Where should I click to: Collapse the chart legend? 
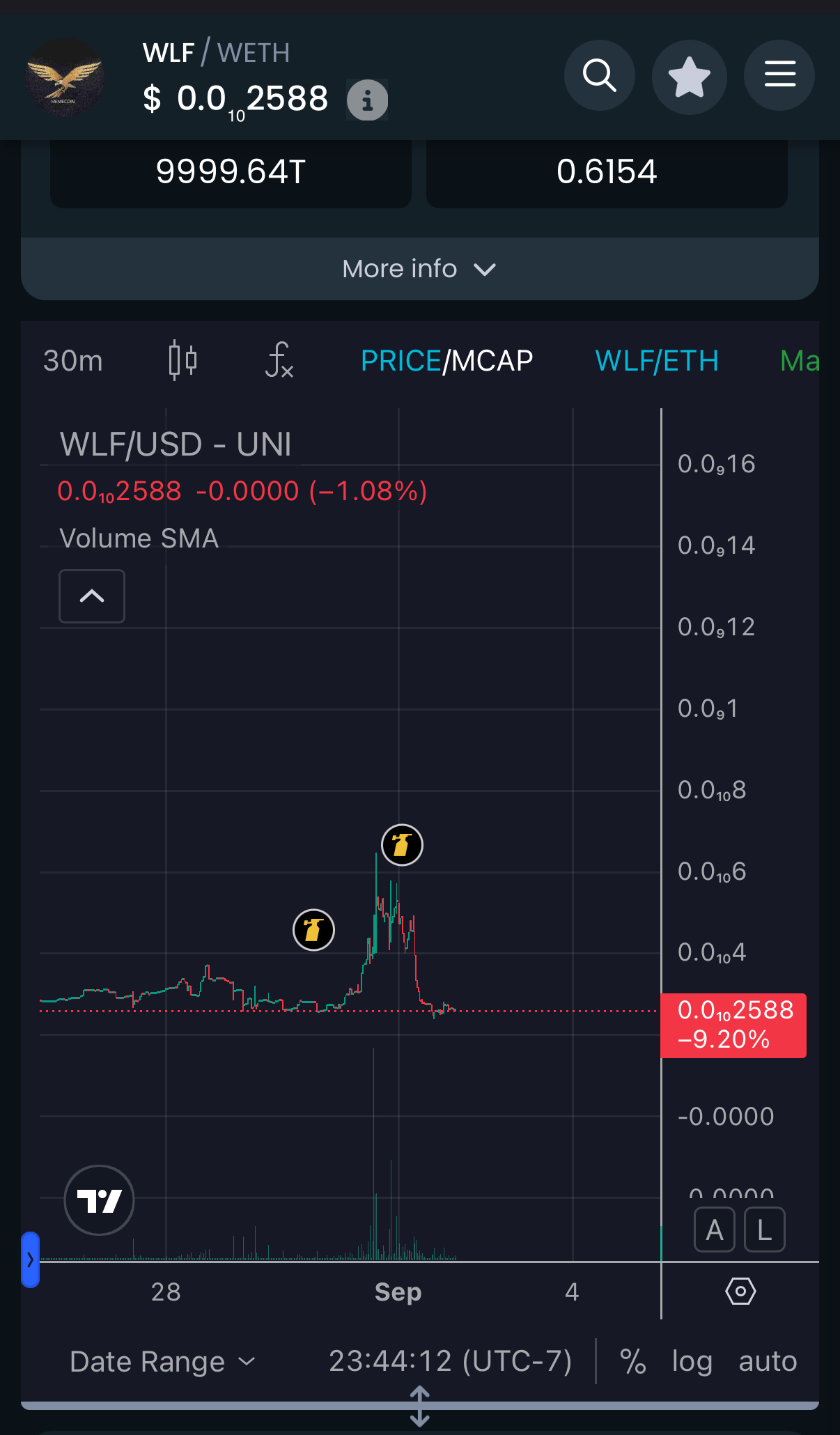click(x=92, y=596)
